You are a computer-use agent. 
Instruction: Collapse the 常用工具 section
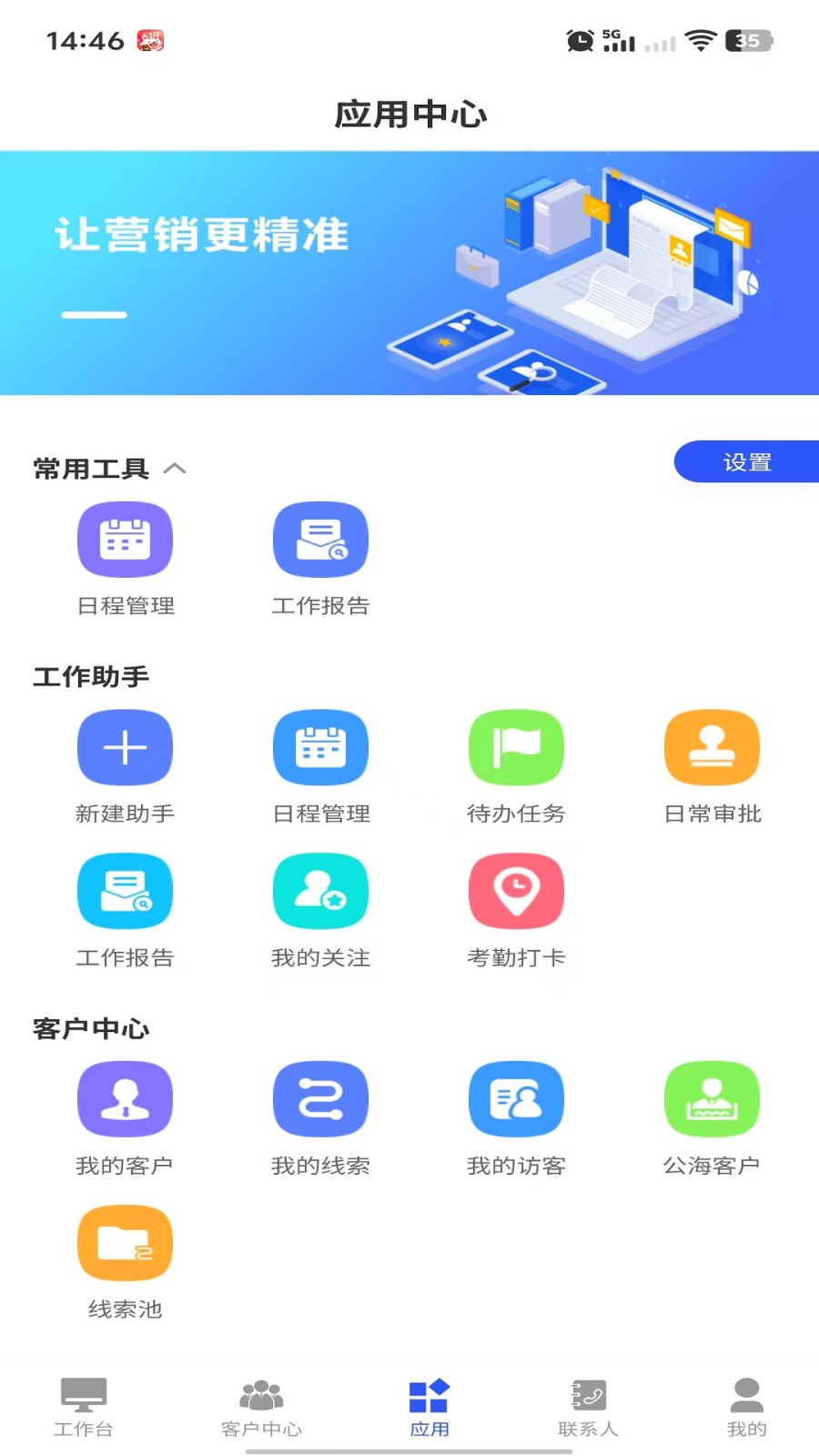175,469
